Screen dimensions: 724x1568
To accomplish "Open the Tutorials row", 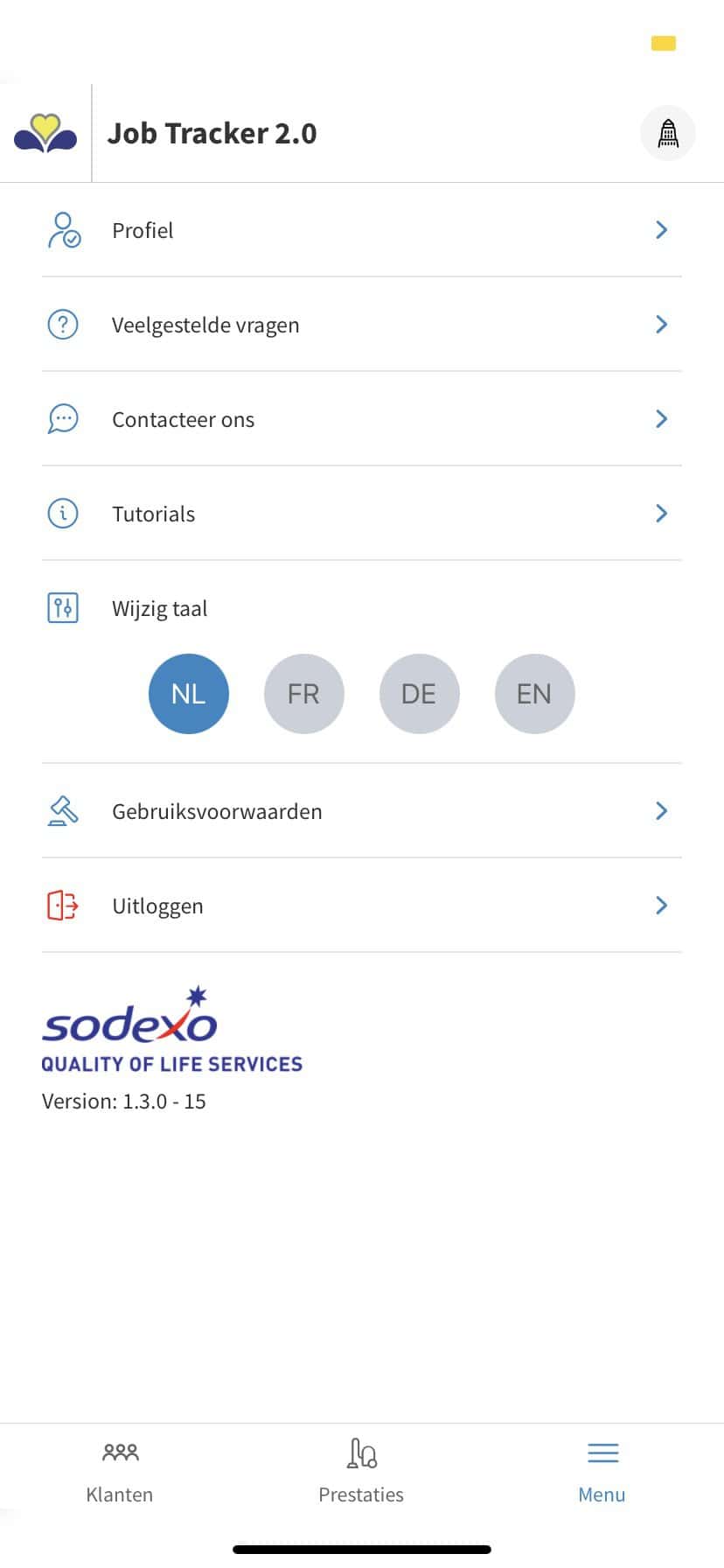I will [x=362, y=514].
